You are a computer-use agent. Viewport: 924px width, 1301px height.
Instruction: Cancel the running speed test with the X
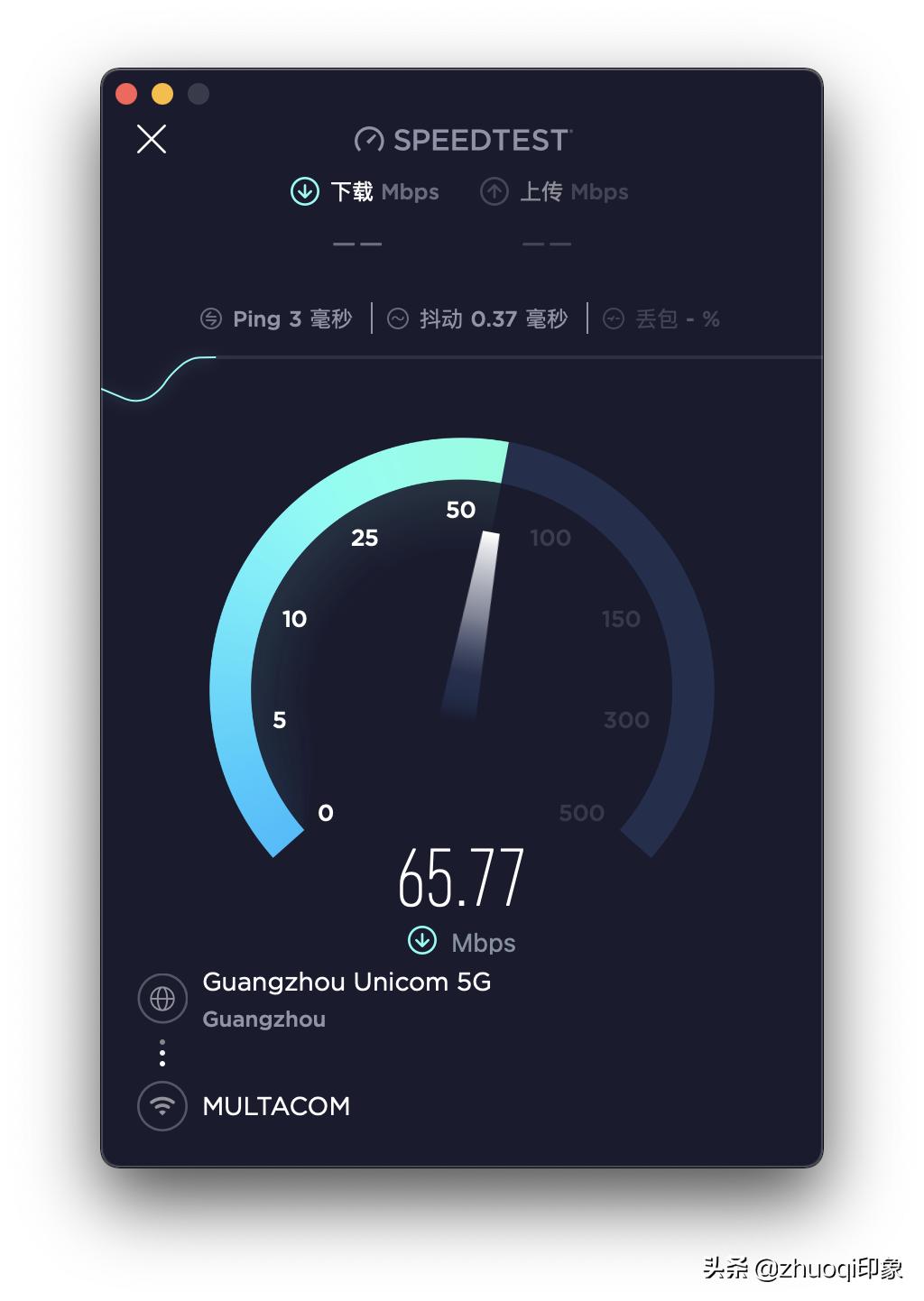click(x=152, y=139)
